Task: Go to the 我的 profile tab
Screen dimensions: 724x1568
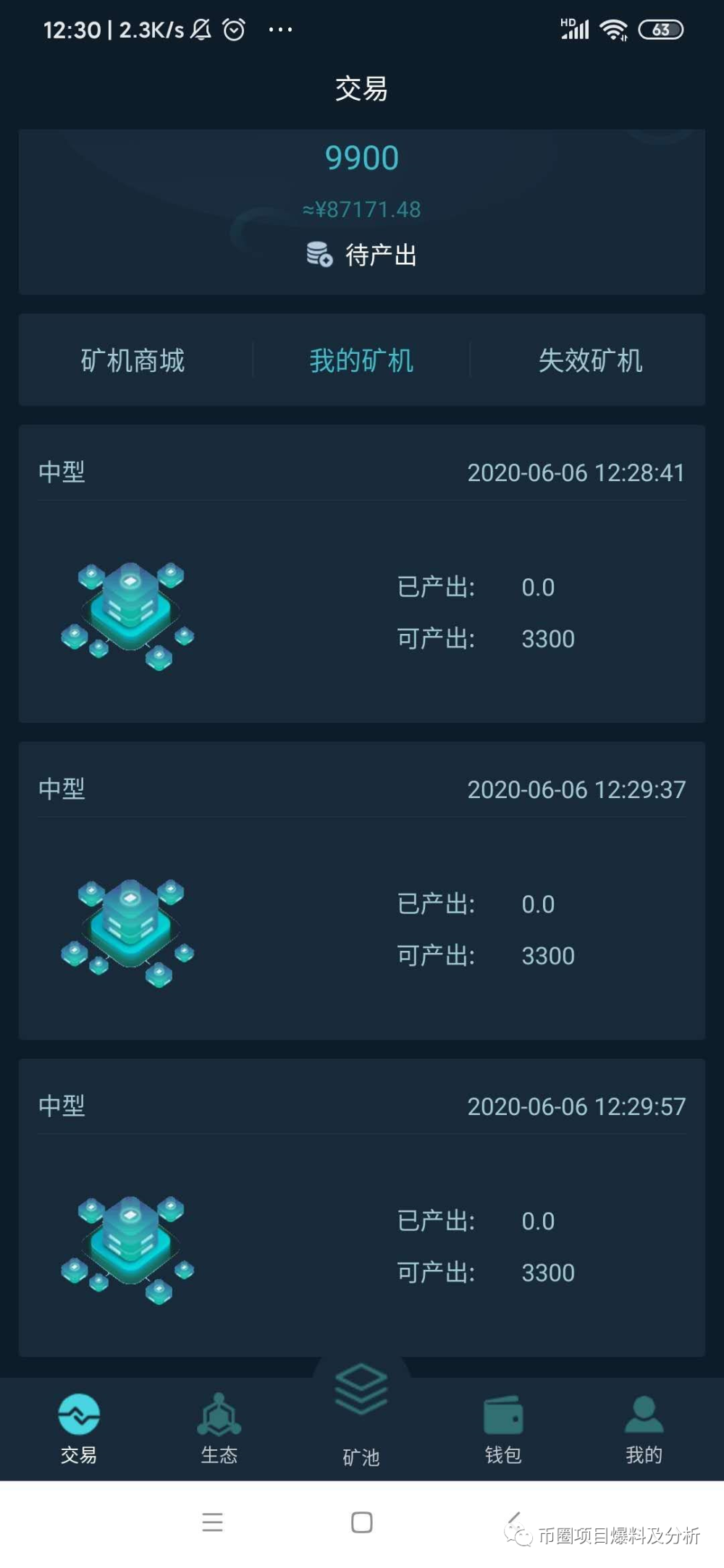Action: tap(644, 1429)
